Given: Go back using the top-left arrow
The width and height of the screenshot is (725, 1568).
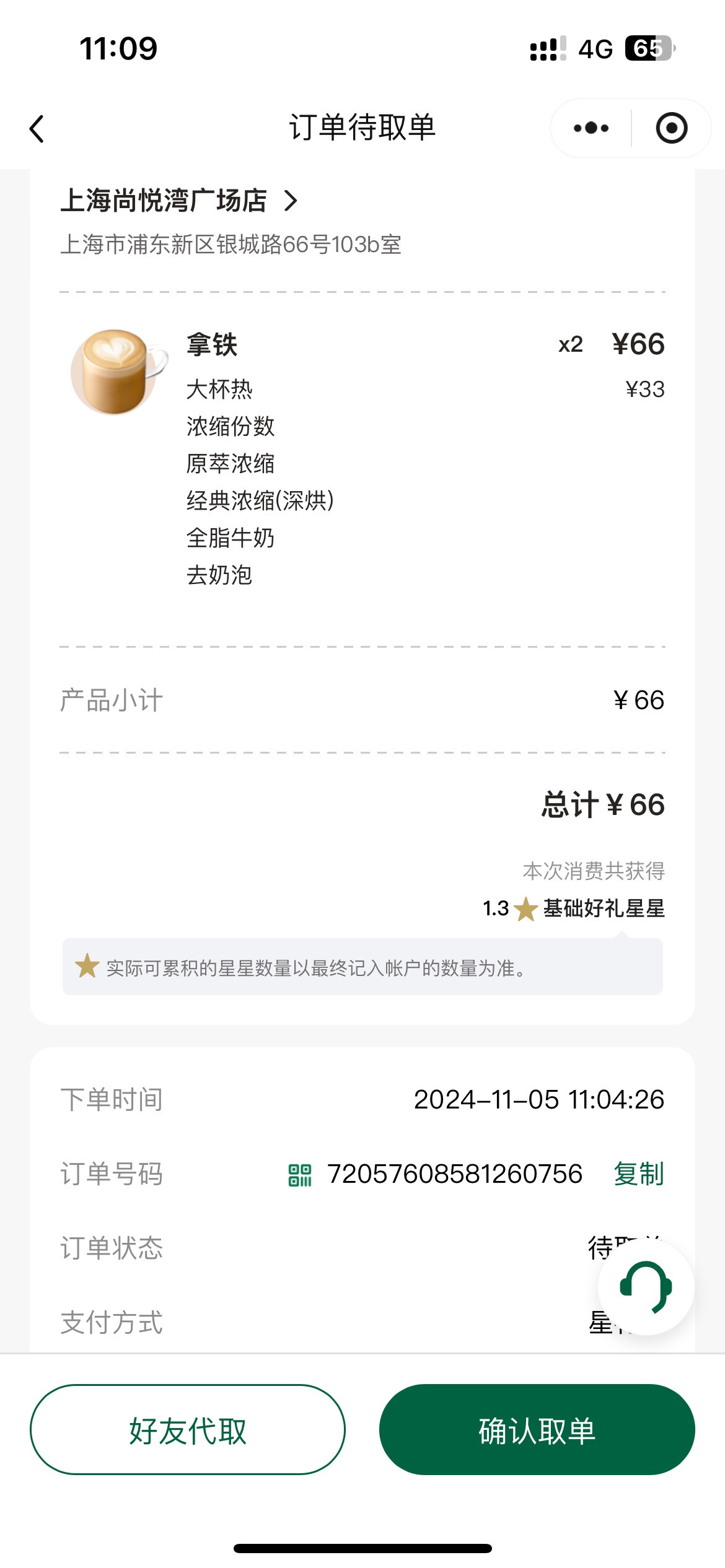Looking at the screenshot, I should coord(37,129).
